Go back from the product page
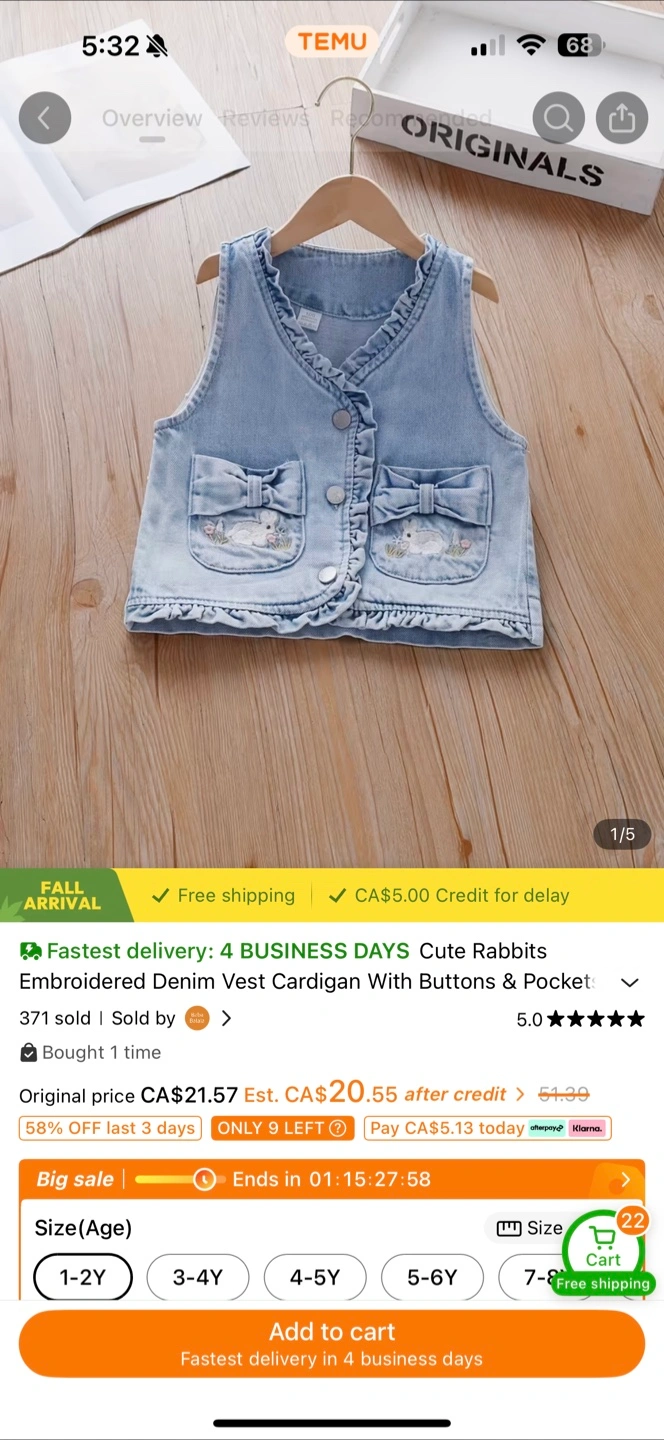The image size is (664, 1440). click(44, 118)
